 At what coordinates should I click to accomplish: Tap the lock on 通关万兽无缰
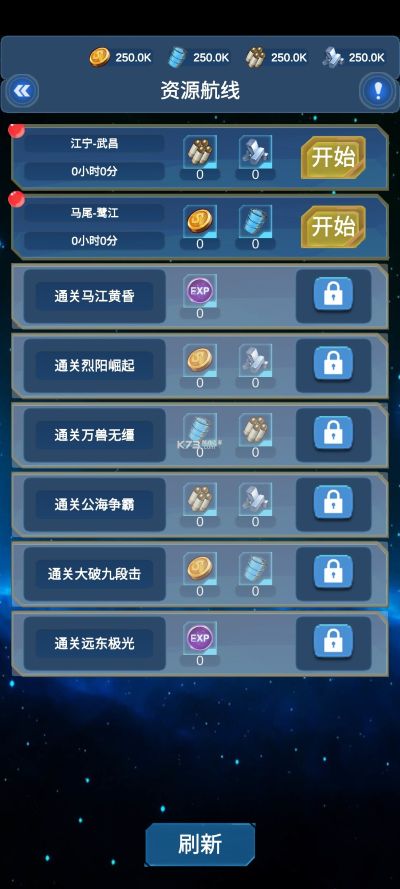click(333, 435)
